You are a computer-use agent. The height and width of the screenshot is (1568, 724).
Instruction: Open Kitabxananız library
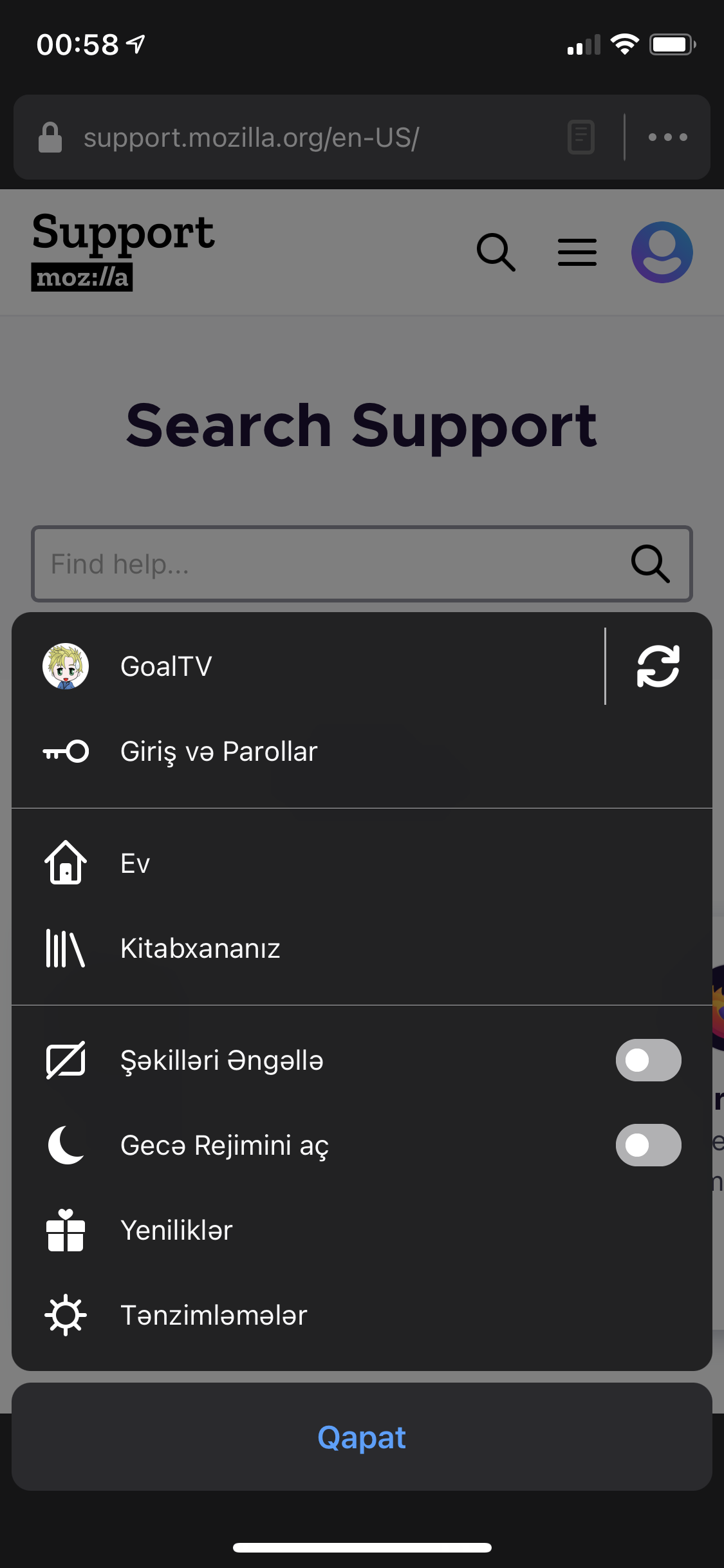point(362,948)
